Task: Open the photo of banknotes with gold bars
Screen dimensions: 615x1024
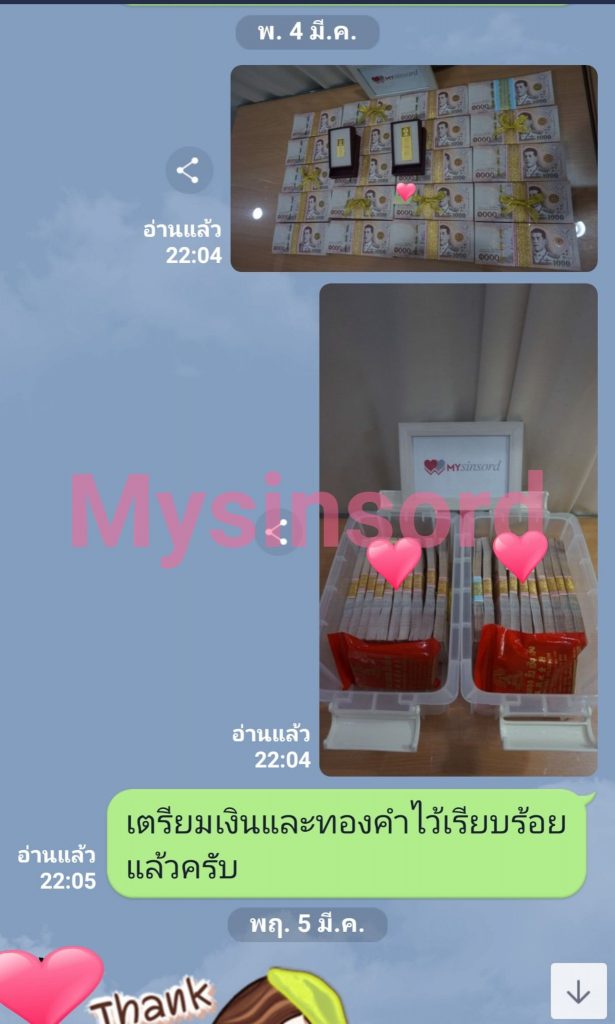Action: [x=413, y=168]
